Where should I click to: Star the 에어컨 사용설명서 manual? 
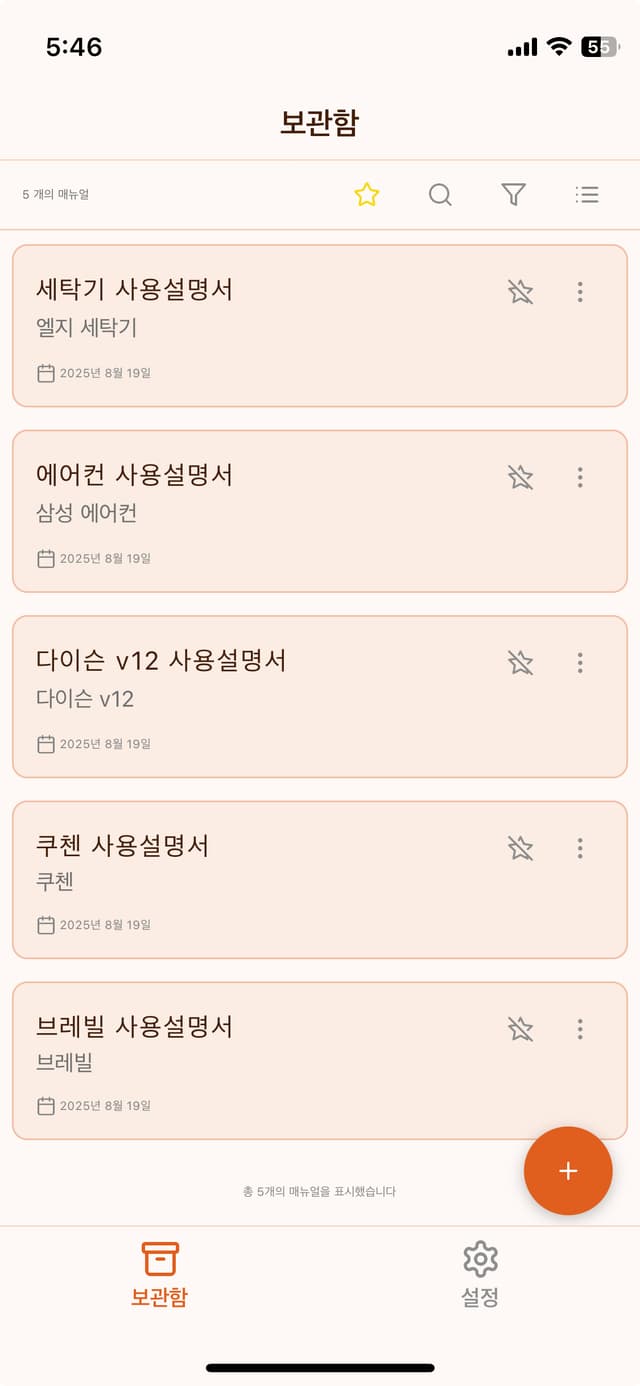click(x=520, y=477)
